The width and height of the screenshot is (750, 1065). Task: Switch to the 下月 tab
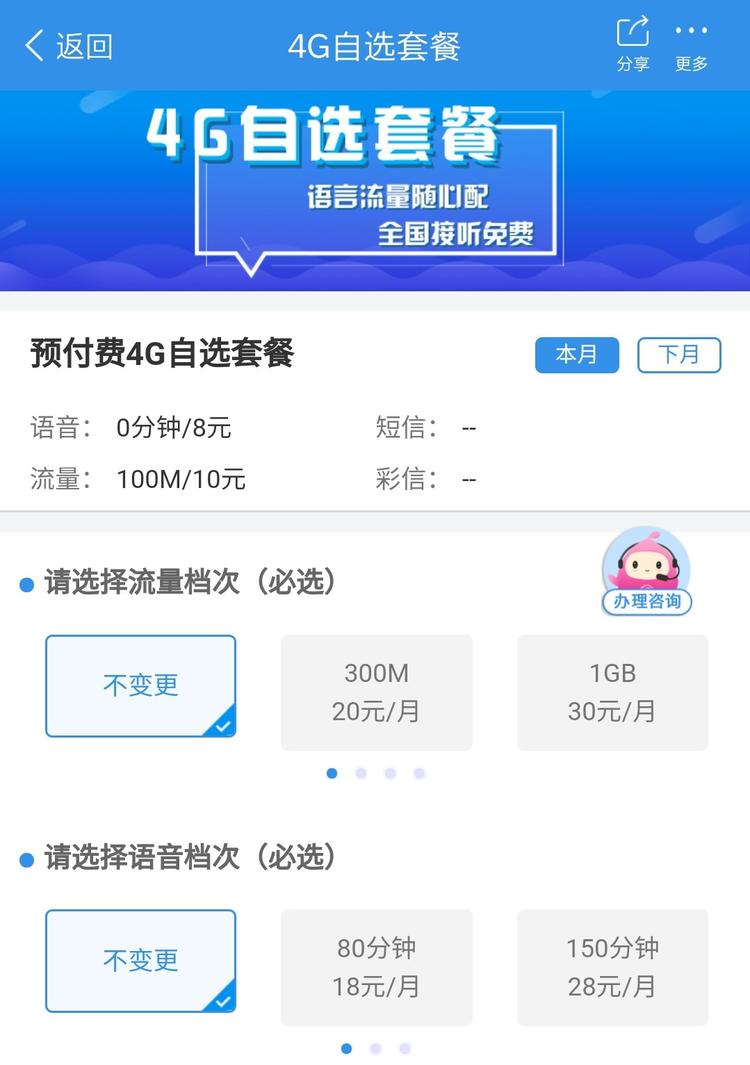(x=679, y=355)
